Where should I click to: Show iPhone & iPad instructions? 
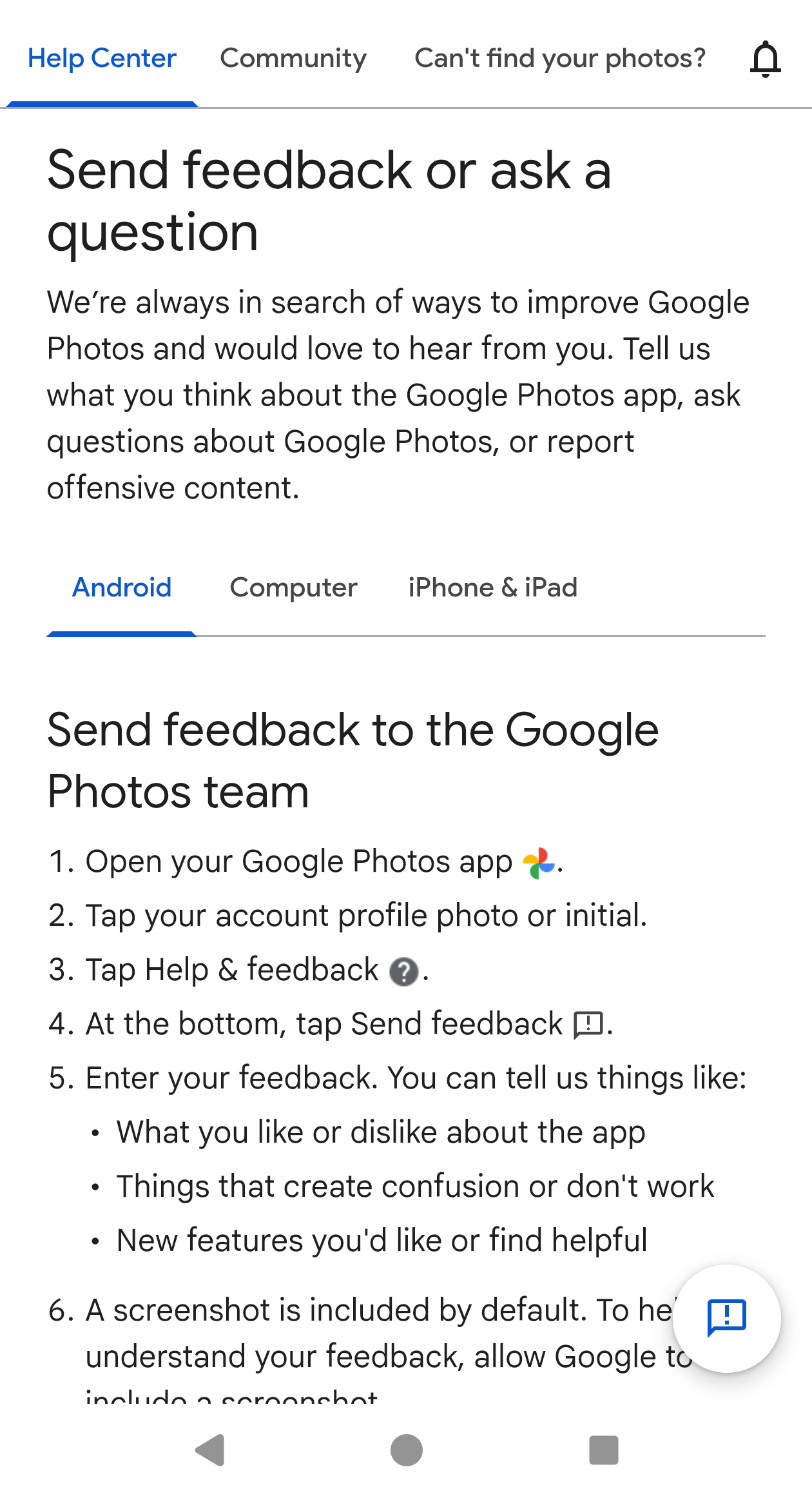click(492, 588)
